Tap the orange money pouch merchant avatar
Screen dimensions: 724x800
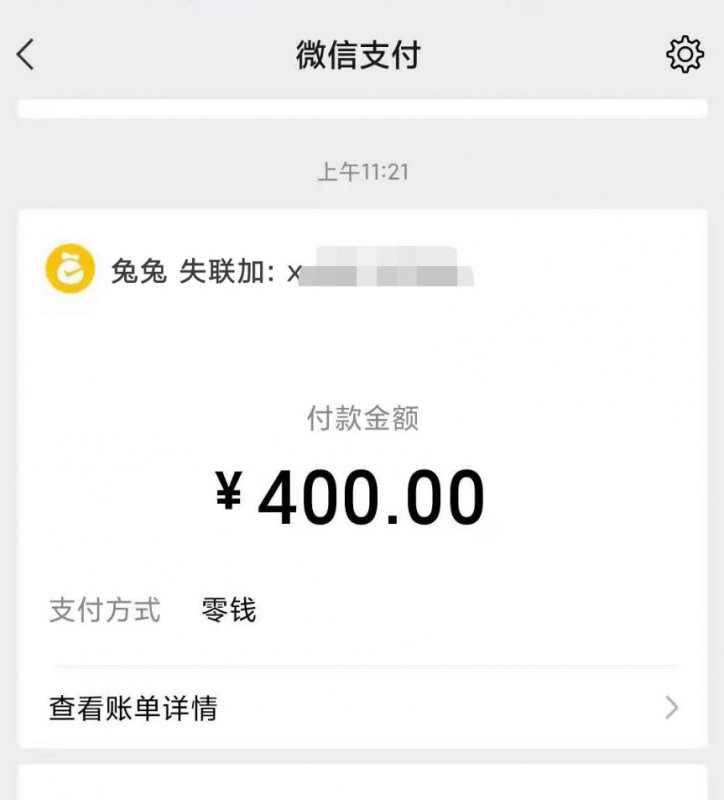67,268
